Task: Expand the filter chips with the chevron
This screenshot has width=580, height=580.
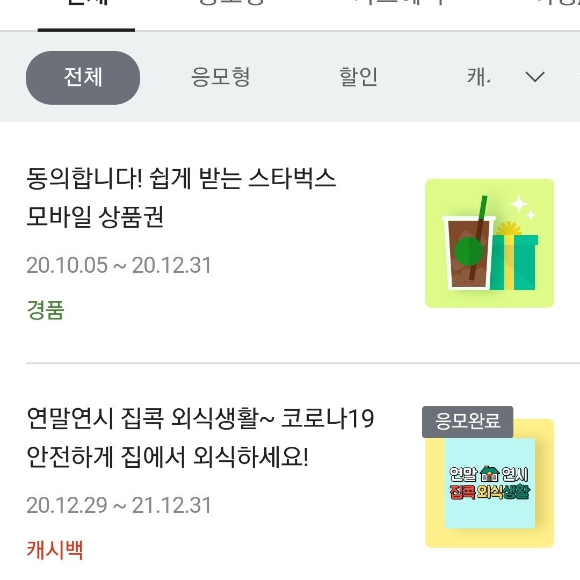Action: 535,77
